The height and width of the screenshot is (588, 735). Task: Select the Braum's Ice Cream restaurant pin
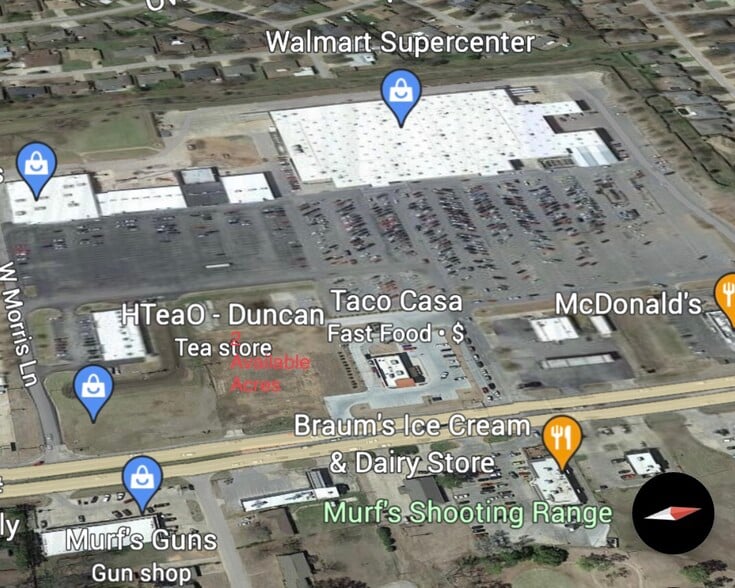(x=562, y=438)
